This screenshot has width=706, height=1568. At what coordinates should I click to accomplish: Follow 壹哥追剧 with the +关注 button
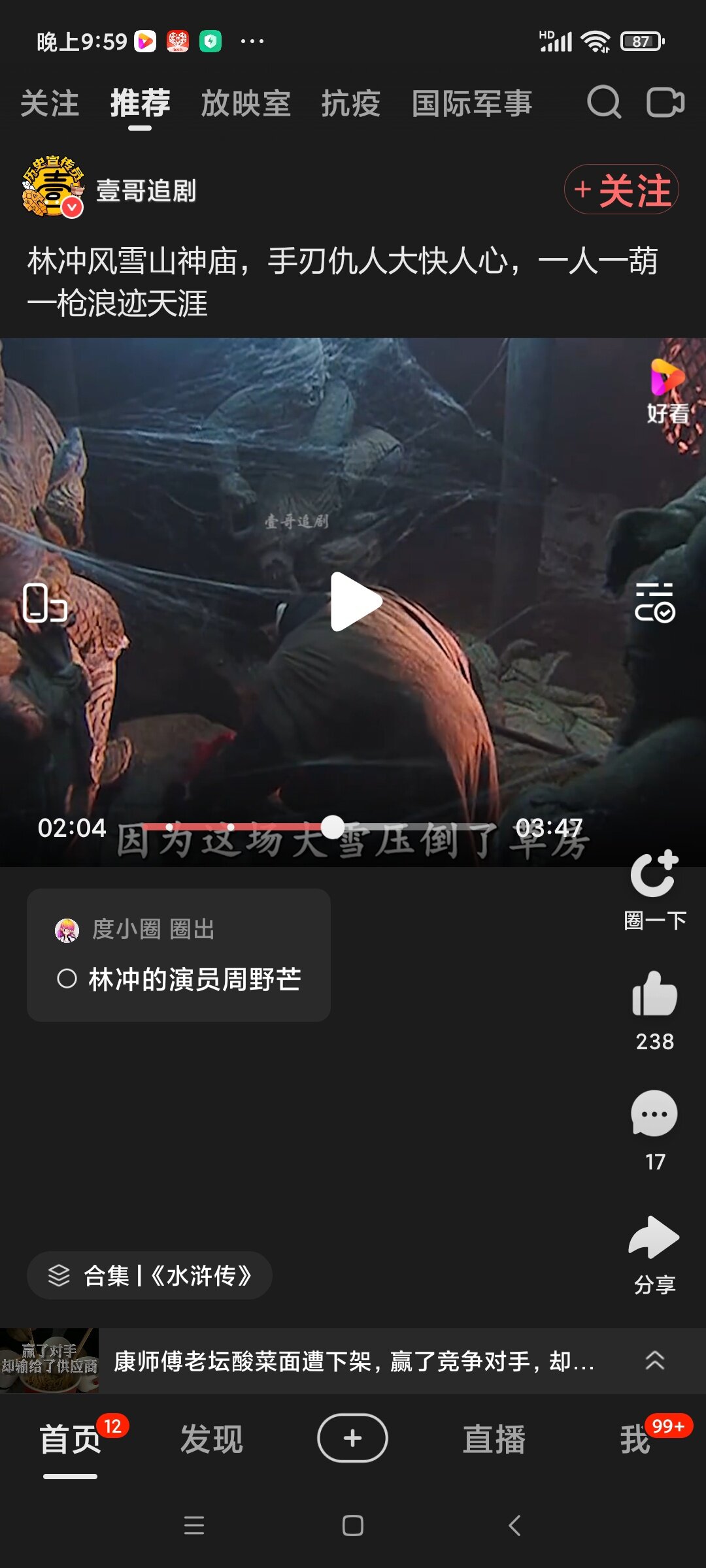click(x=621, y=190)
